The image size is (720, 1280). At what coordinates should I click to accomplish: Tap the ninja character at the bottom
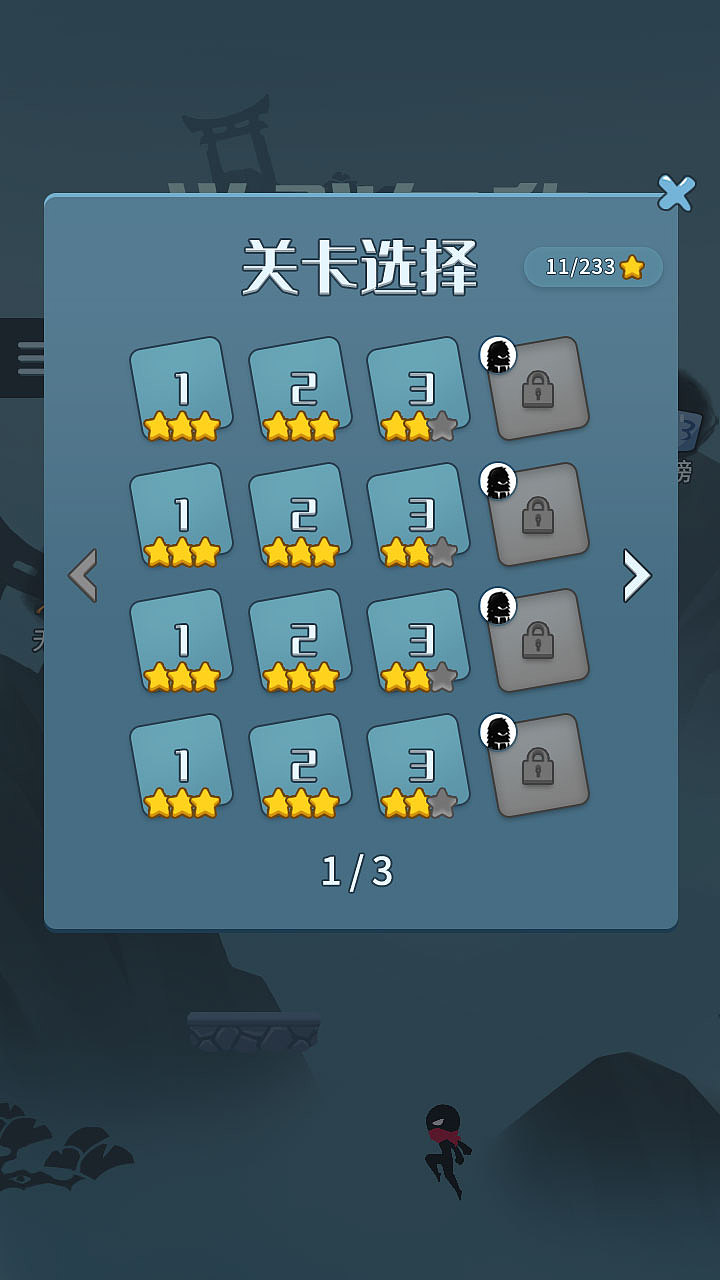click(x=443, y=1151)
